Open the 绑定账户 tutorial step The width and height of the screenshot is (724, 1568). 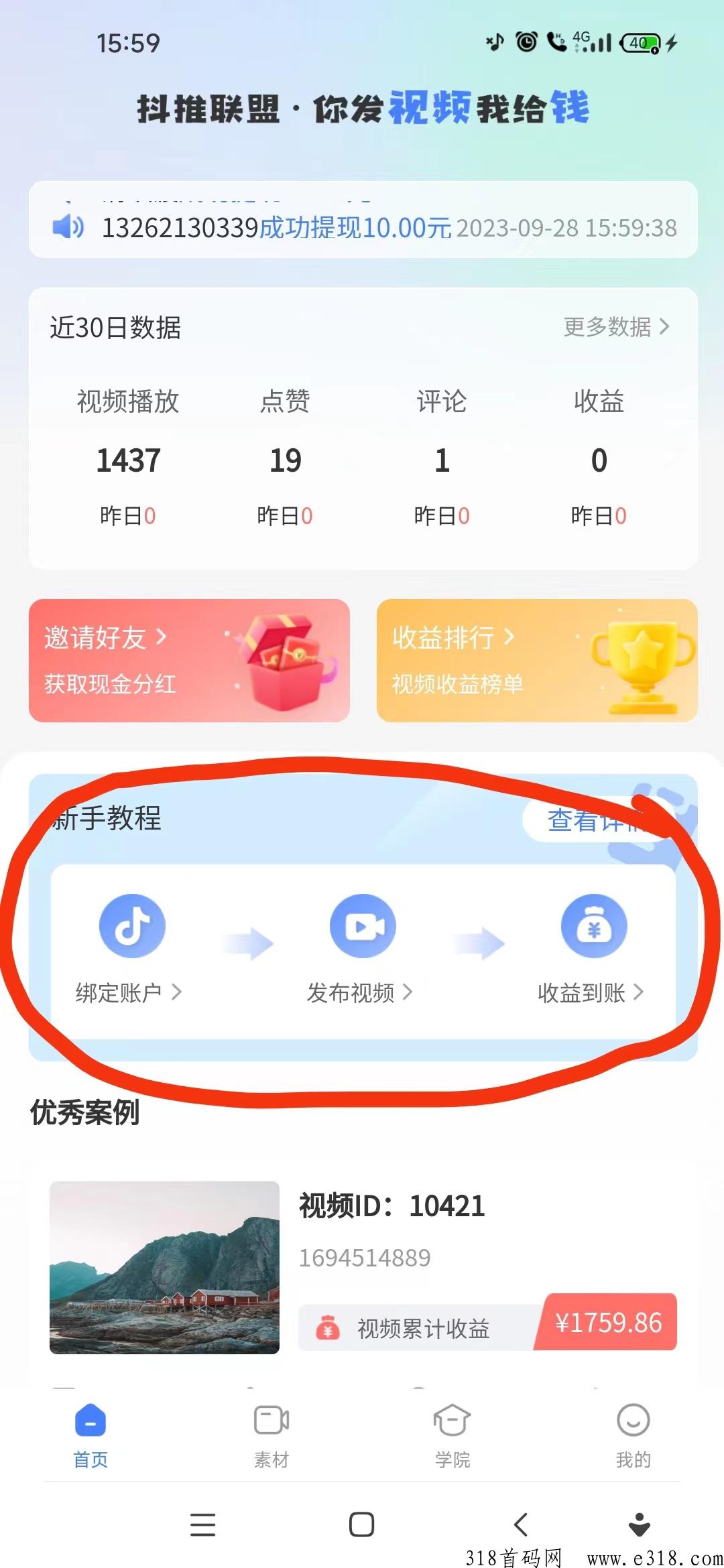click(131, 946)
